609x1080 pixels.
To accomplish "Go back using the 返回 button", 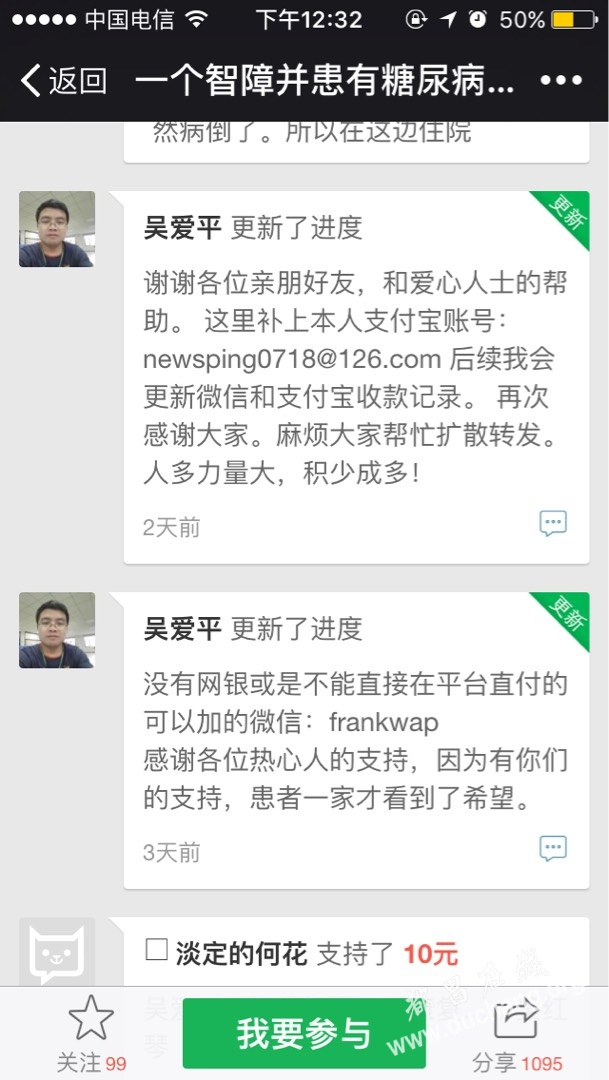I will click(x=63, y=81).
